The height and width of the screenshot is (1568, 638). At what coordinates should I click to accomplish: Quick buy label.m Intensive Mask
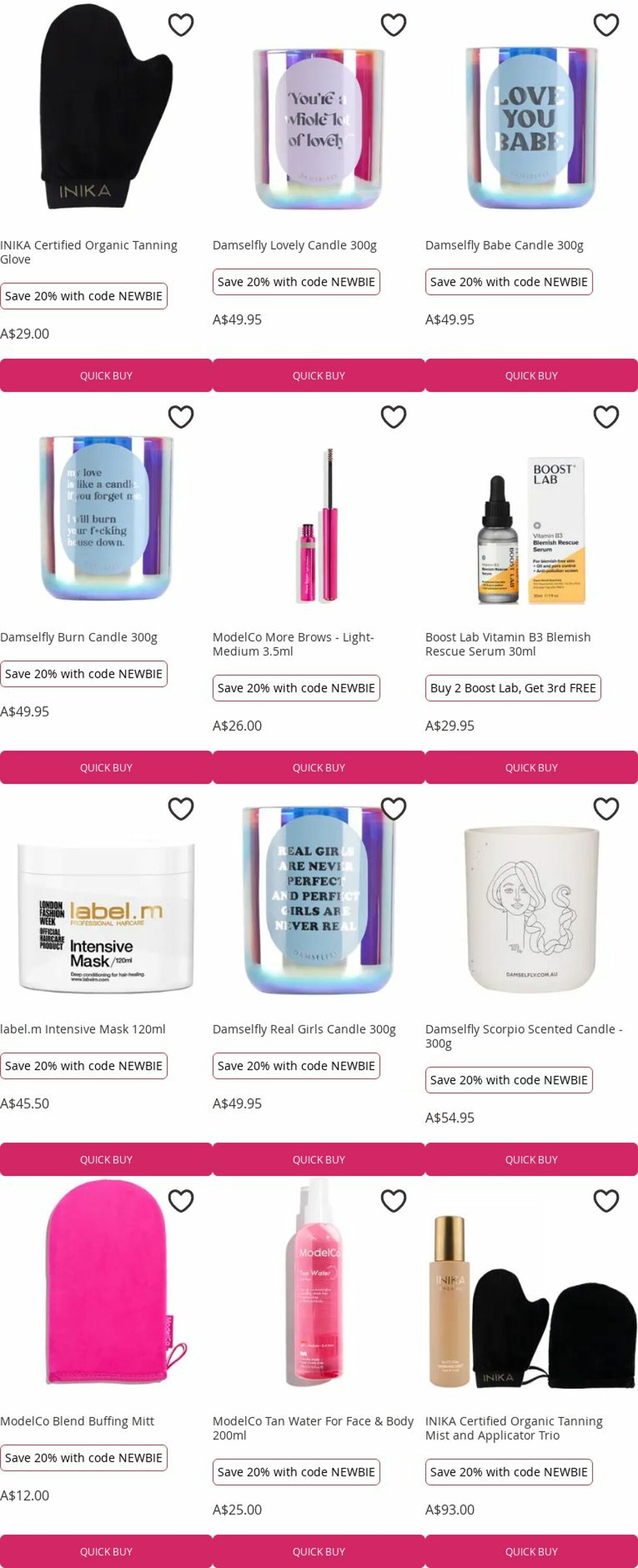106,1160
